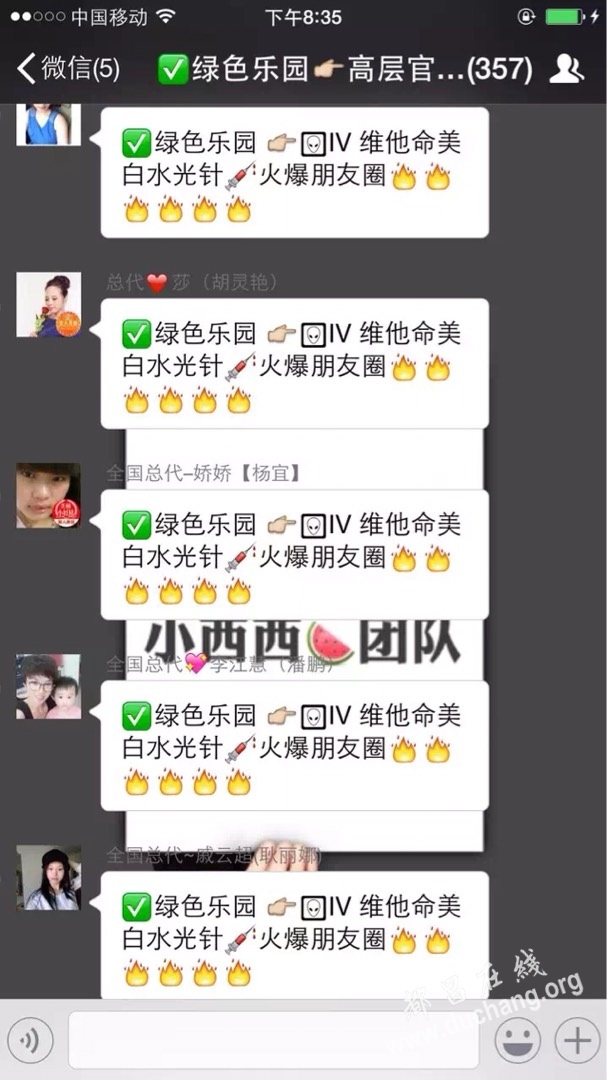Open the emoji sticker panel
This screenshot has height=1080, width=607.
517,1042
